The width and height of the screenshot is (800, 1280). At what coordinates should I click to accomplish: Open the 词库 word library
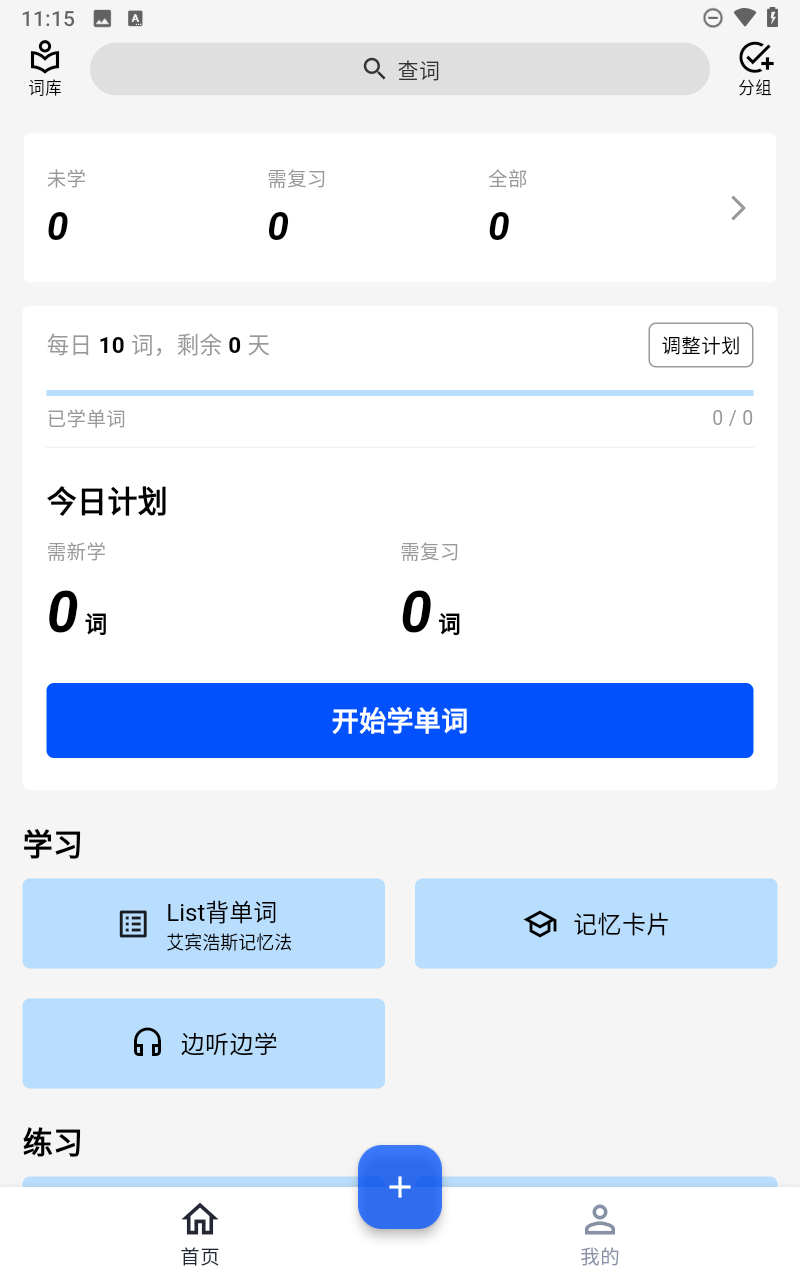tap(45, 69)
